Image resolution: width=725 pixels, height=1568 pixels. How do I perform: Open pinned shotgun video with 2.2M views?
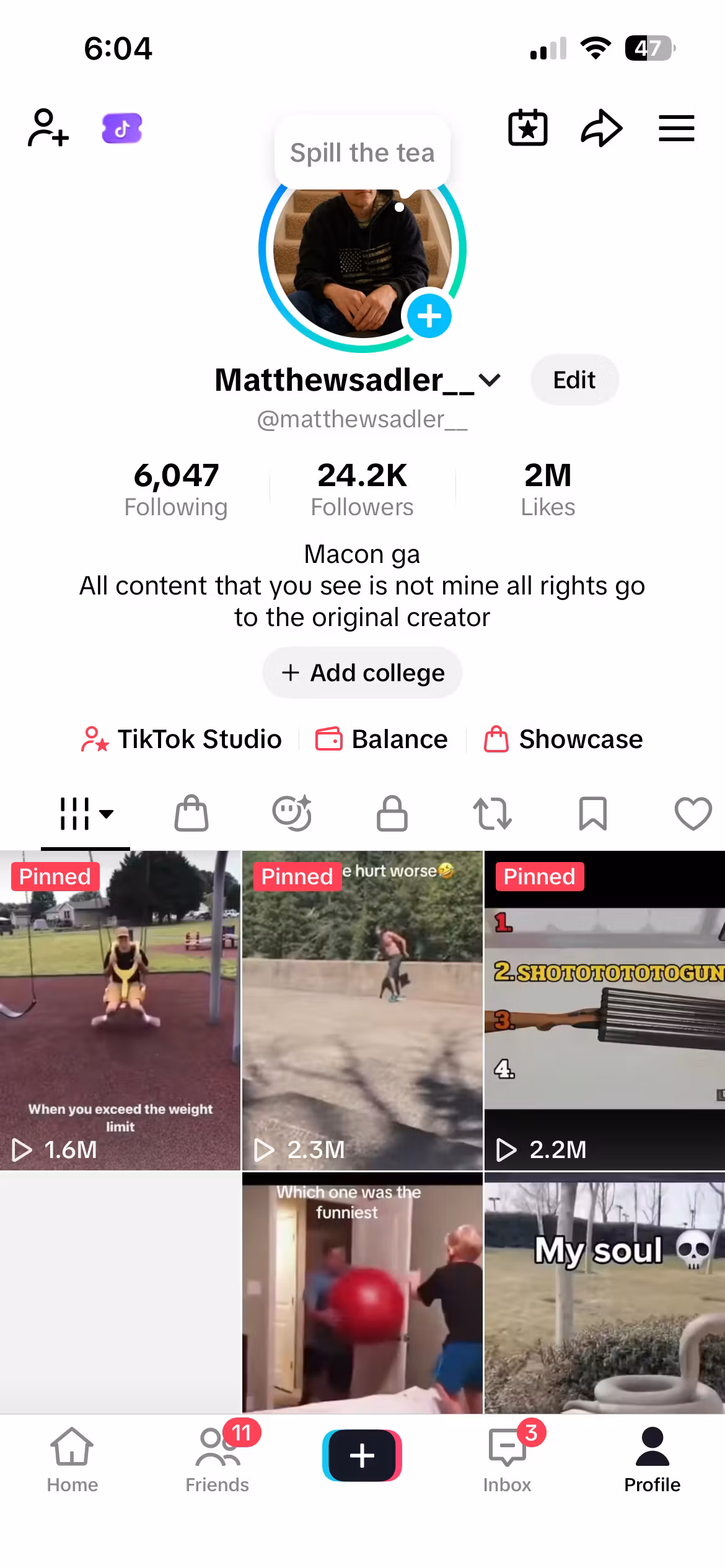tap(605, 1010)
